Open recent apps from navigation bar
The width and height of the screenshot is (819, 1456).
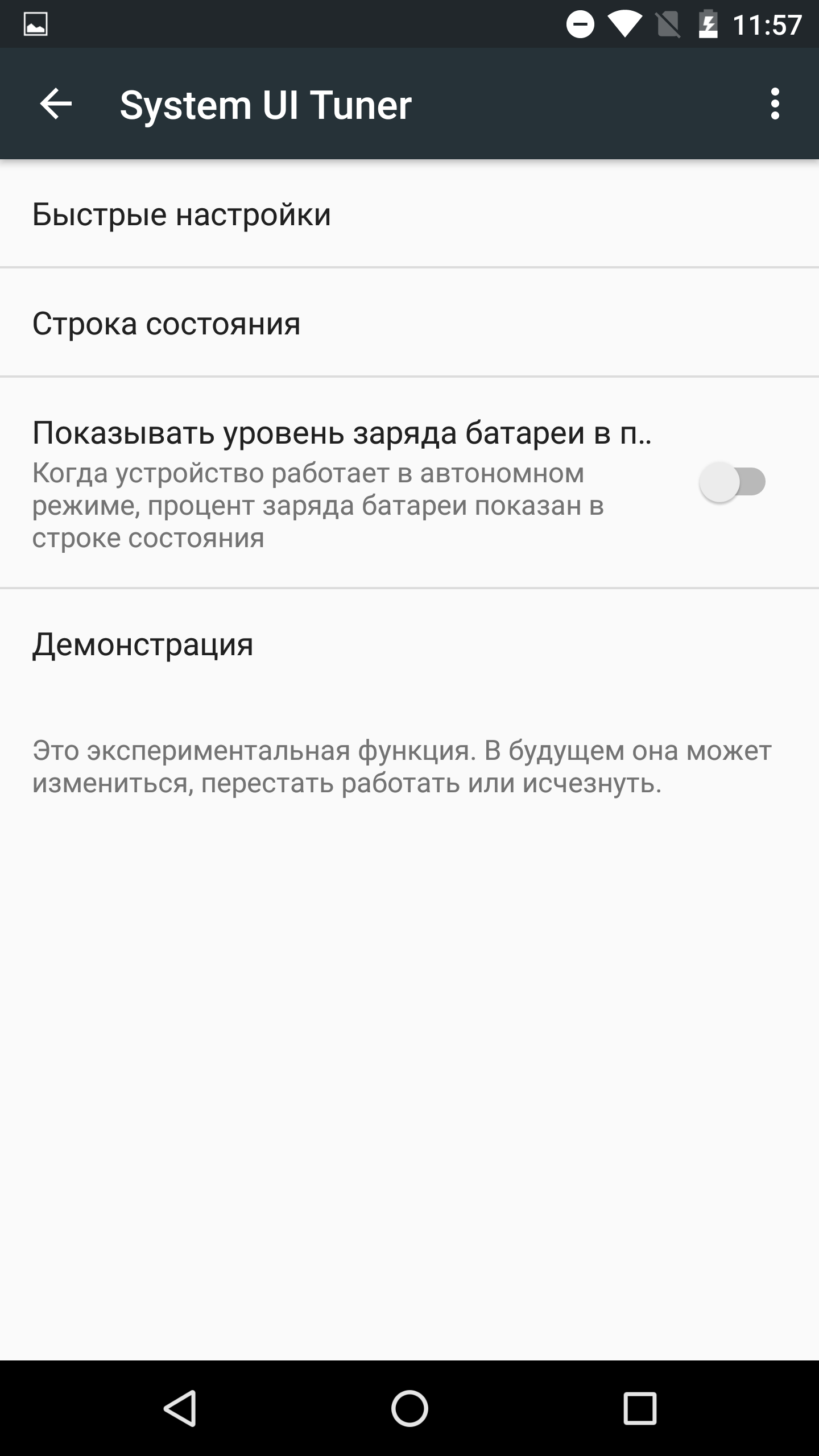640,1408
